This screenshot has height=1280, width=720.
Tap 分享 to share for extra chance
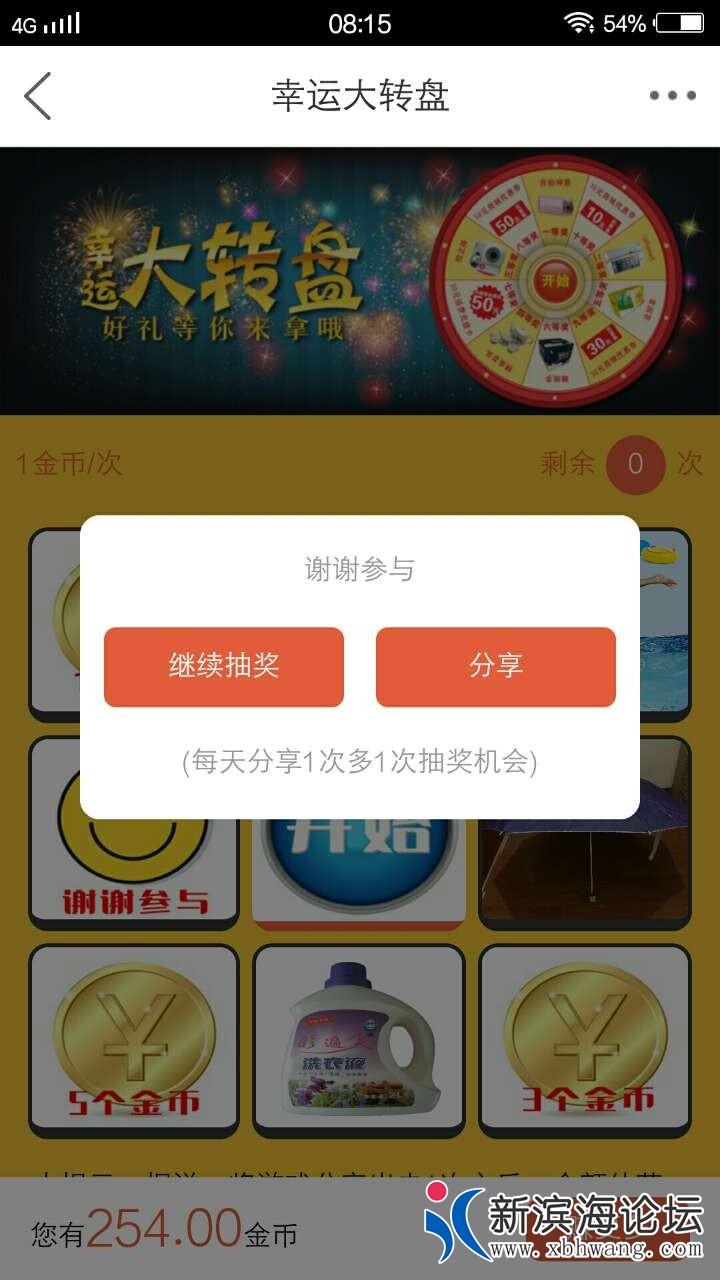(x=496, y=667)
